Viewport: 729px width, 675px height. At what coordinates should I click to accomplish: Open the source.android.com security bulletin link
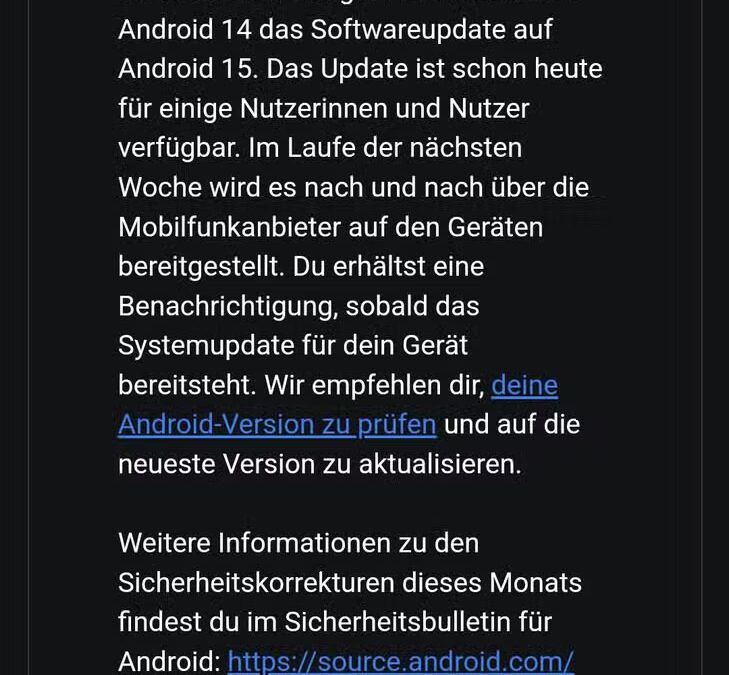(x=400, y=660)
